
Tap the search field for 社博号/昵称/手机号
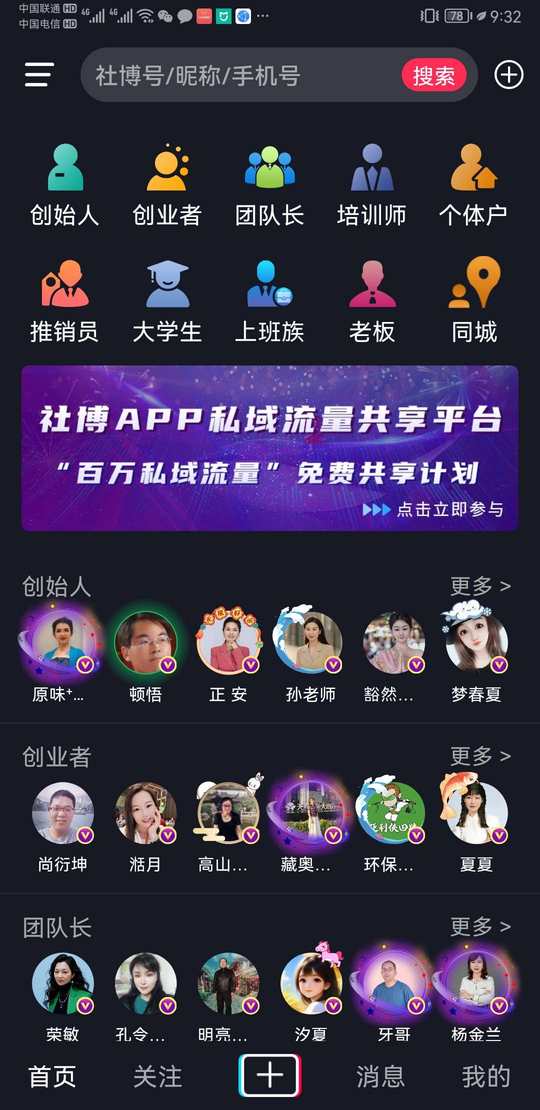coord(241,75)
